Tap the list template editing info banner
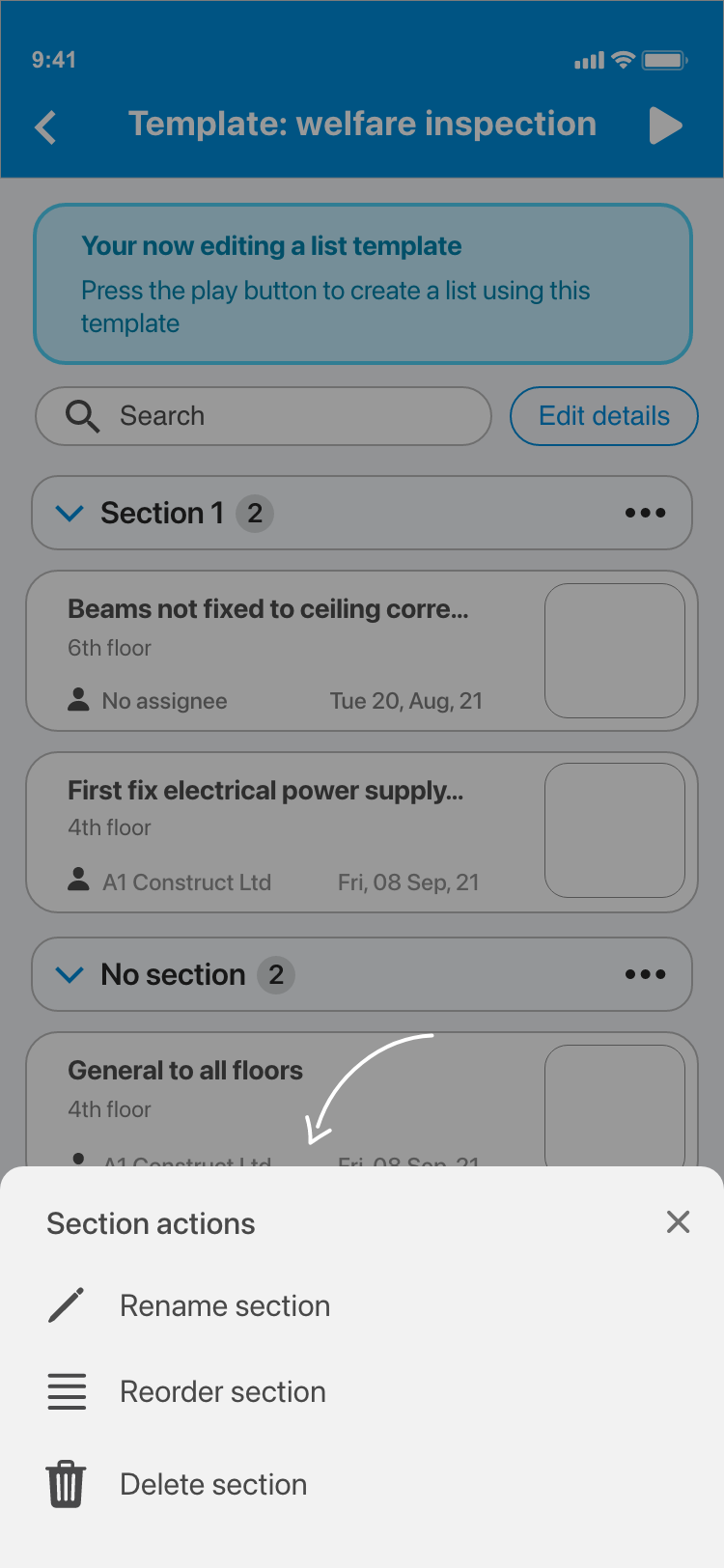Viewport: 724px width, 1568px height. pyautogui.click(x=362, y=283)
